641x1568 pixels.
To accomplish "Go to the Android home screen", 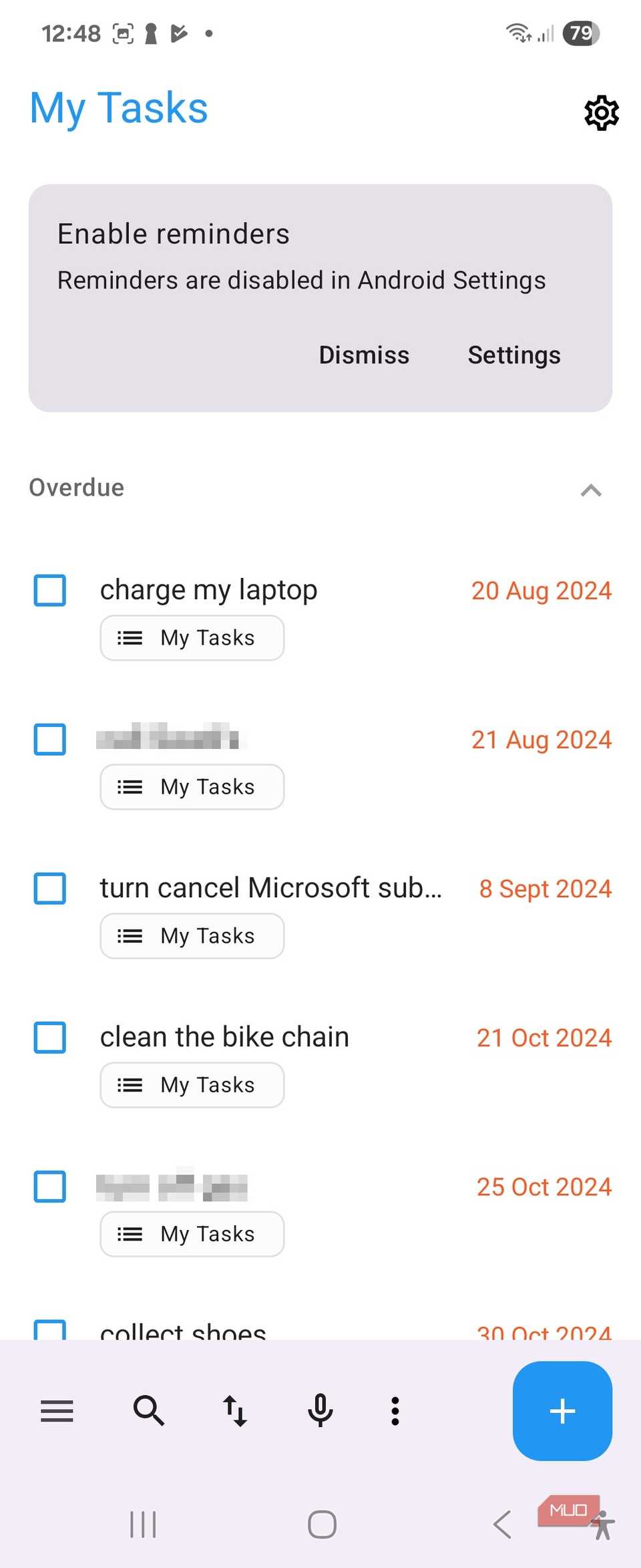I will [x=322, y=1525].
